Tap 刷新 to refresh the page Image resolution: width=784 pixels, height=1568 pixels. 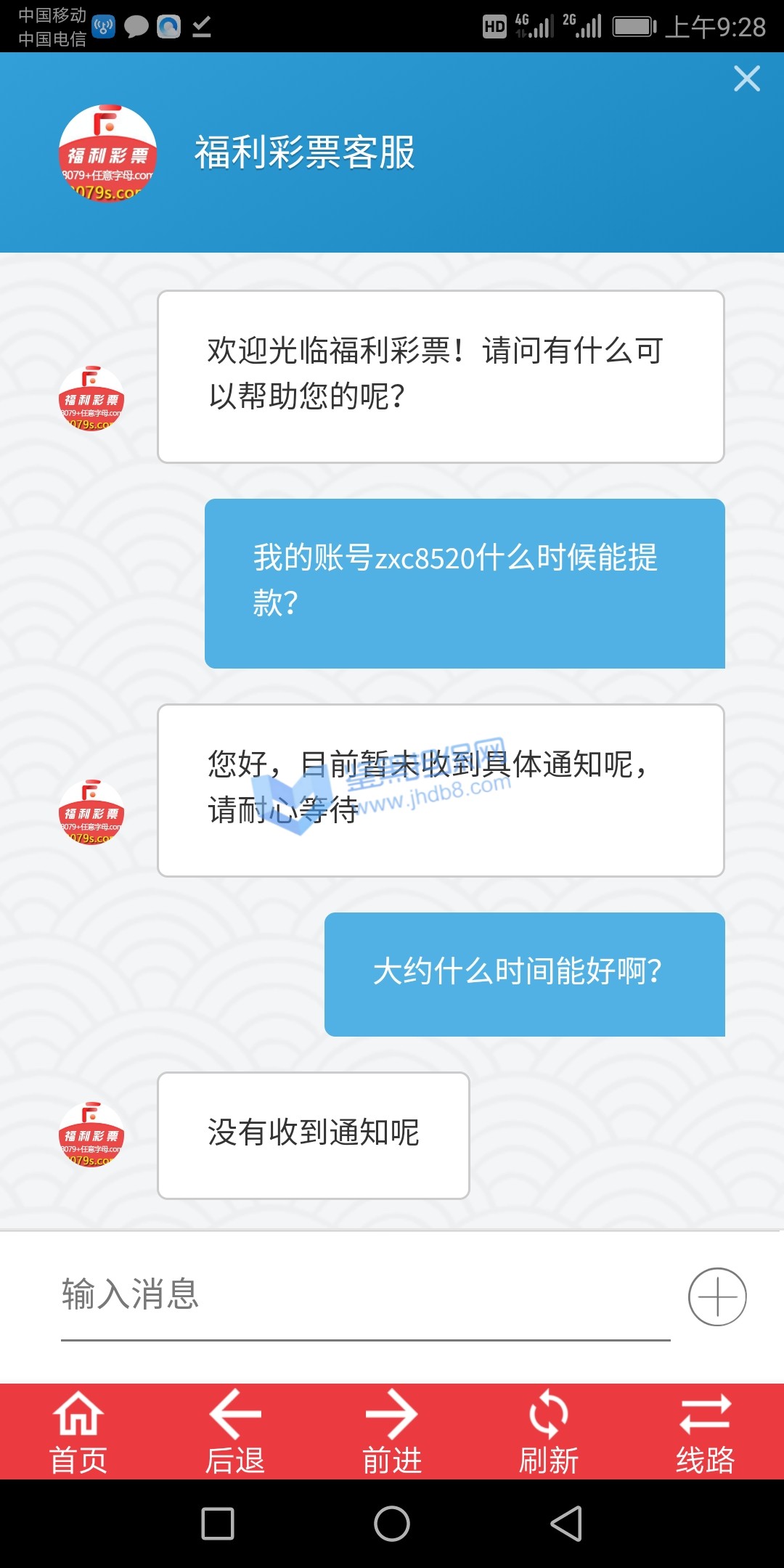point(549,1432)
